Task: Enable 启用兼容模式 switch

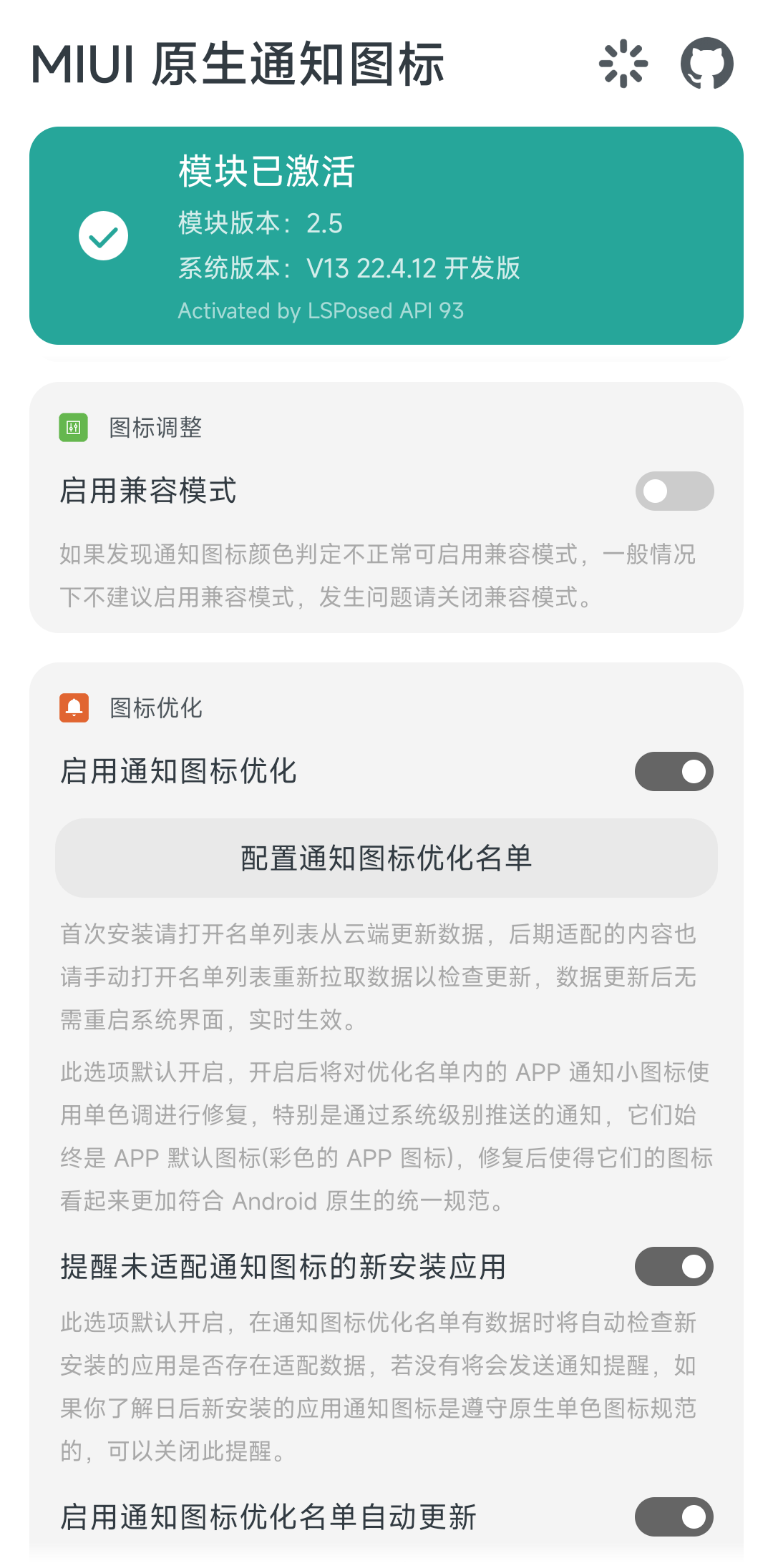Action: [x=674, y=491]
